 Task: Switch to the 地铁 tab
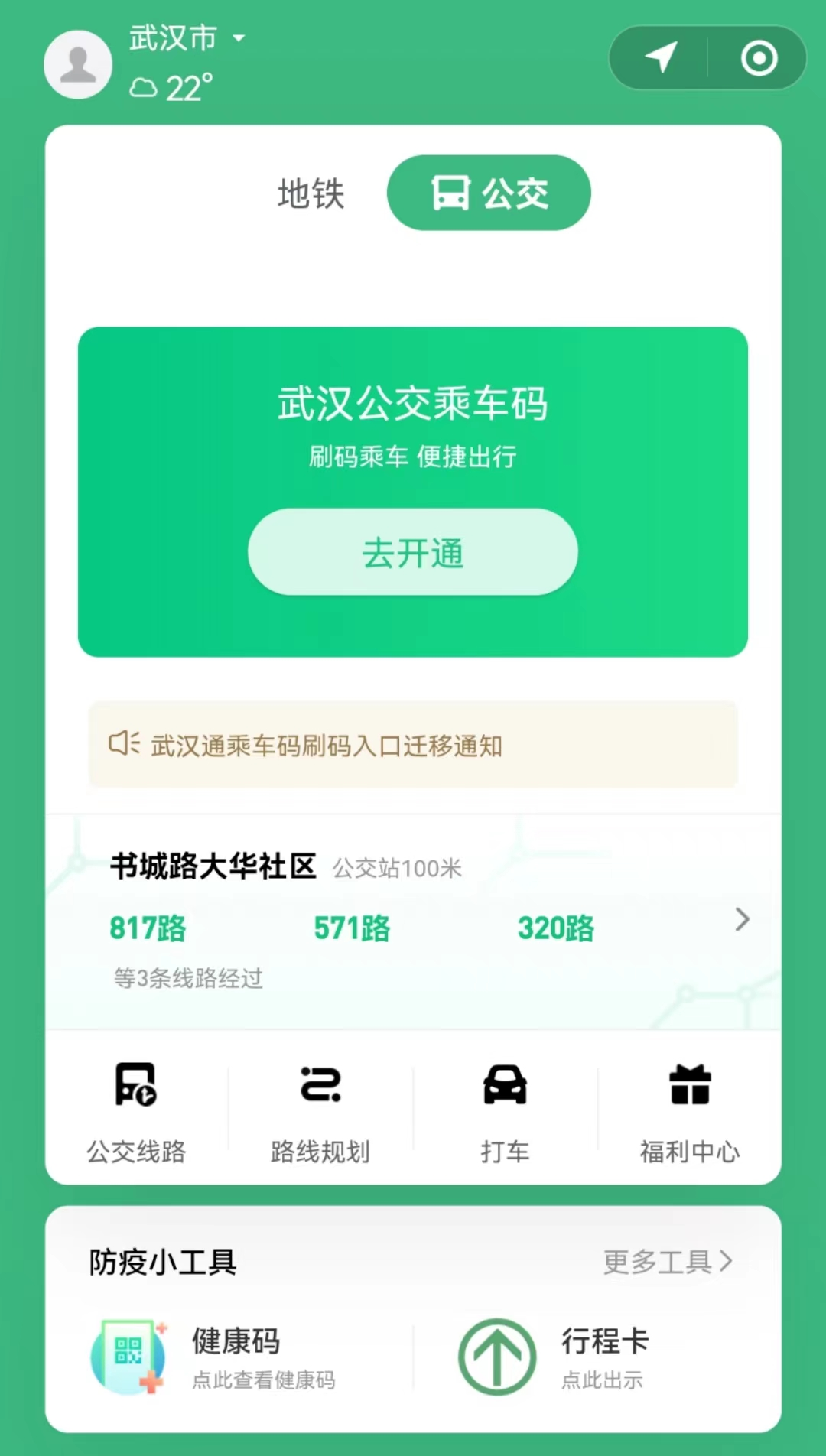coord(311,193)
